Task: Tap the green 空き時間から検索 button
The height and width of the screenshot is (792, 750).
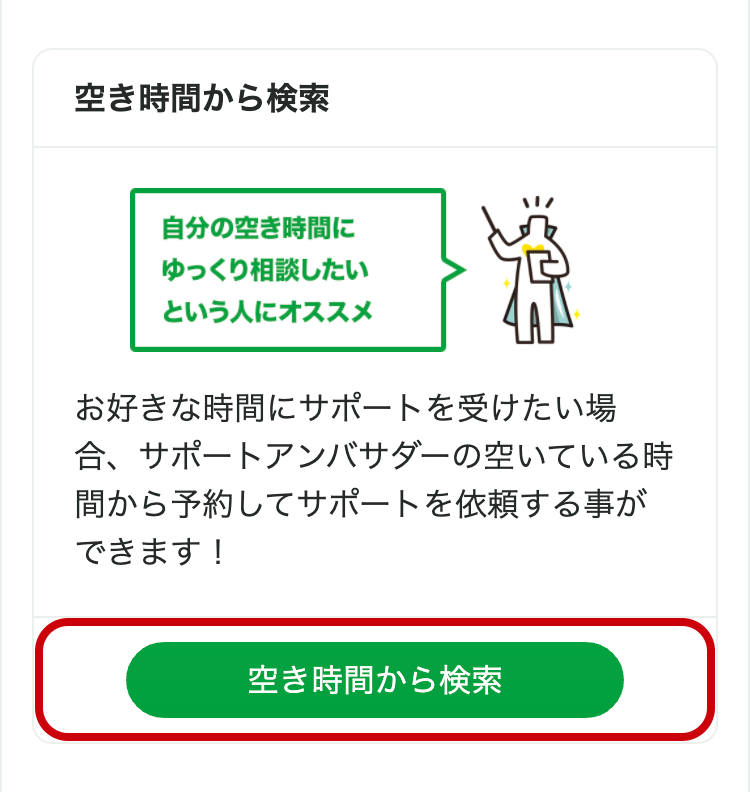Action: click(x=375, y=680)
